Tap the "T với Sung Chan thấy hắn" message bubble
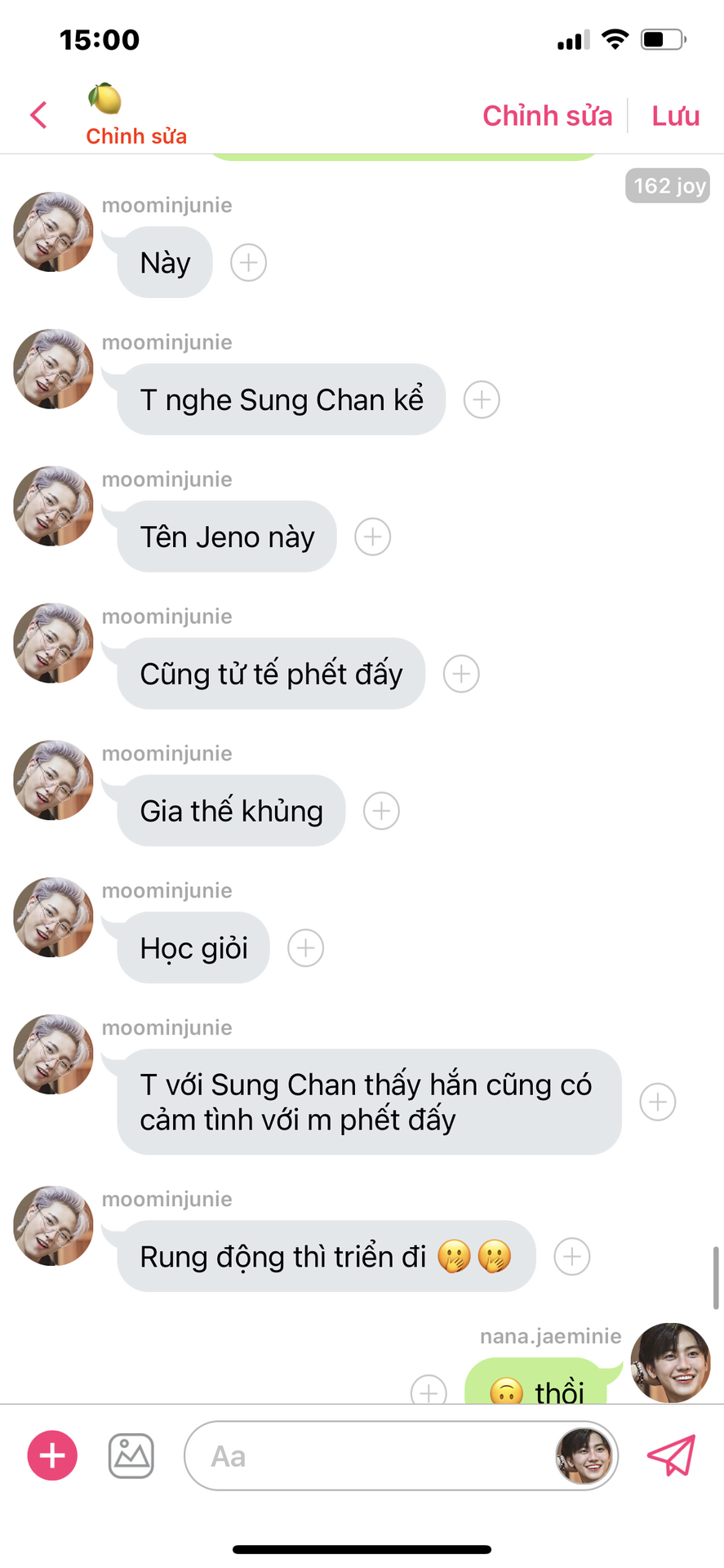The width and height of the screenshot is (724, 1568). click(x=369, y=1102)
